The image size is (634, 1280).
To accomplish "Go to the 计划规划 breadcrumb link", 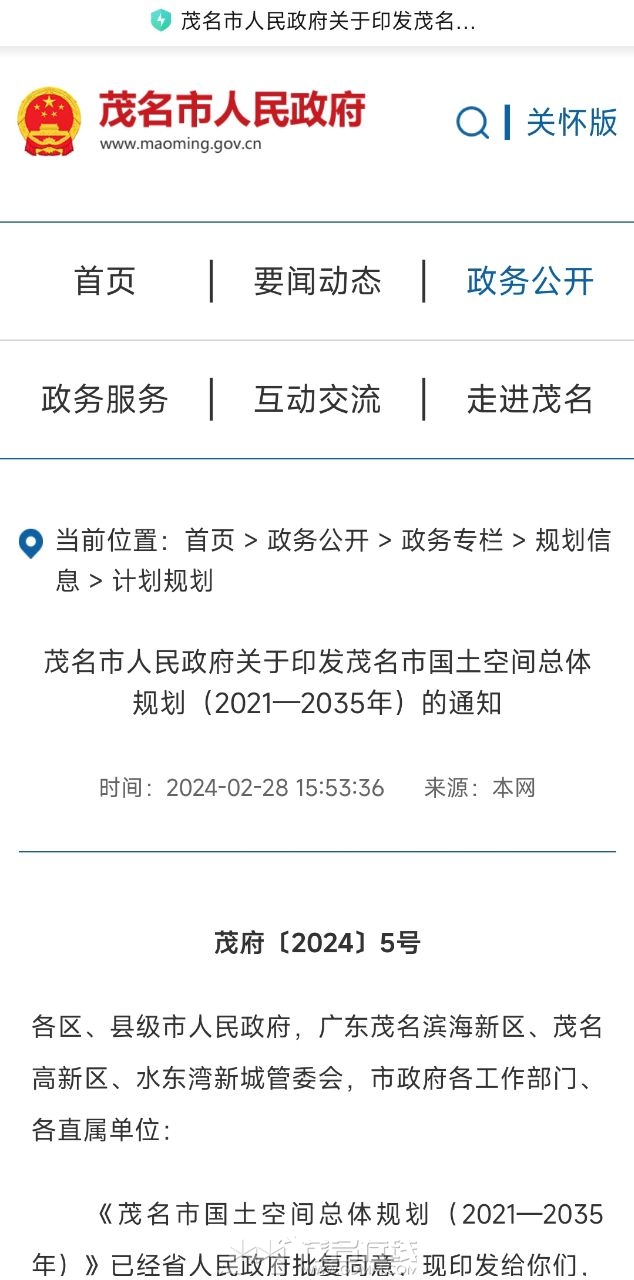I will point(162,580).
